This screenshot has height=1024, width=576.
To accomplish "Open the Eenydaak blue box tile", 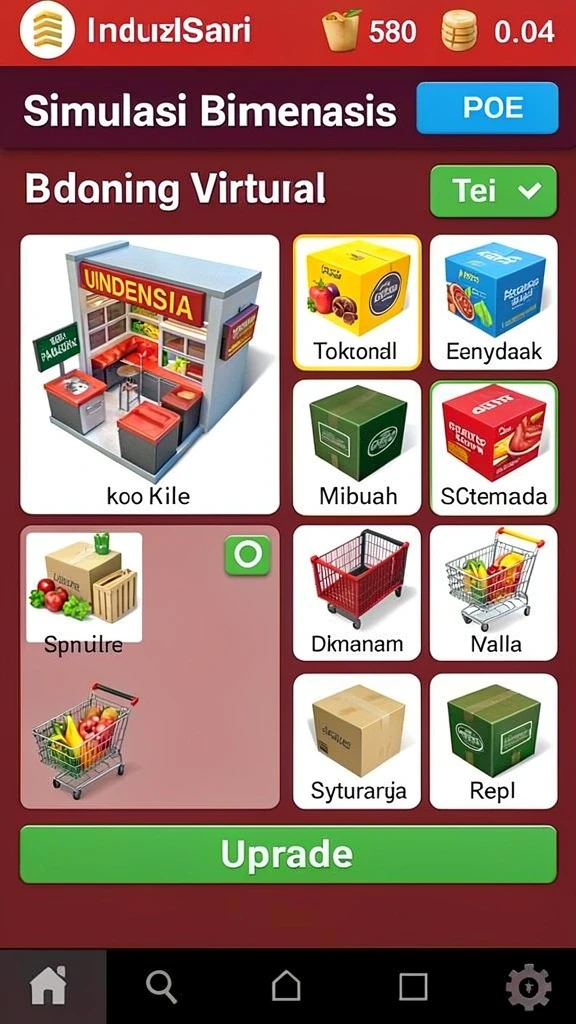I will point(494,302).
